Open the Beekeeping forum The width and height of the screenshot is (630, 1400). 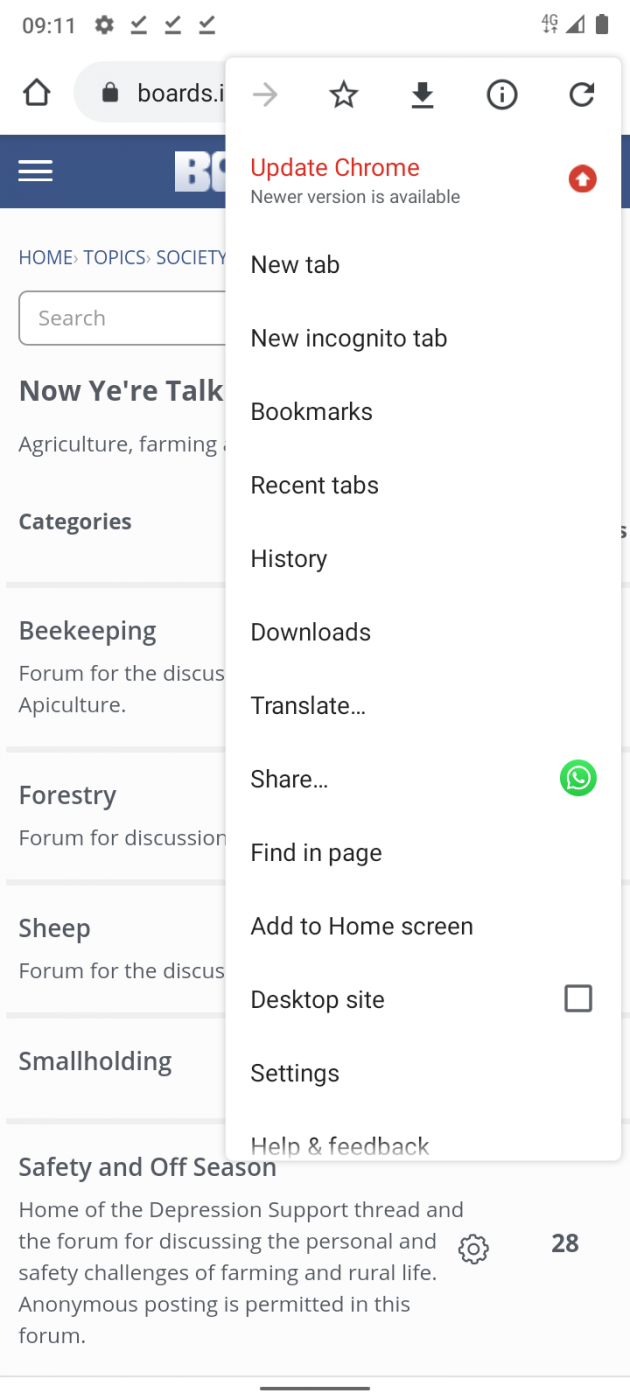pyautogui.click(x=88, y=631)
